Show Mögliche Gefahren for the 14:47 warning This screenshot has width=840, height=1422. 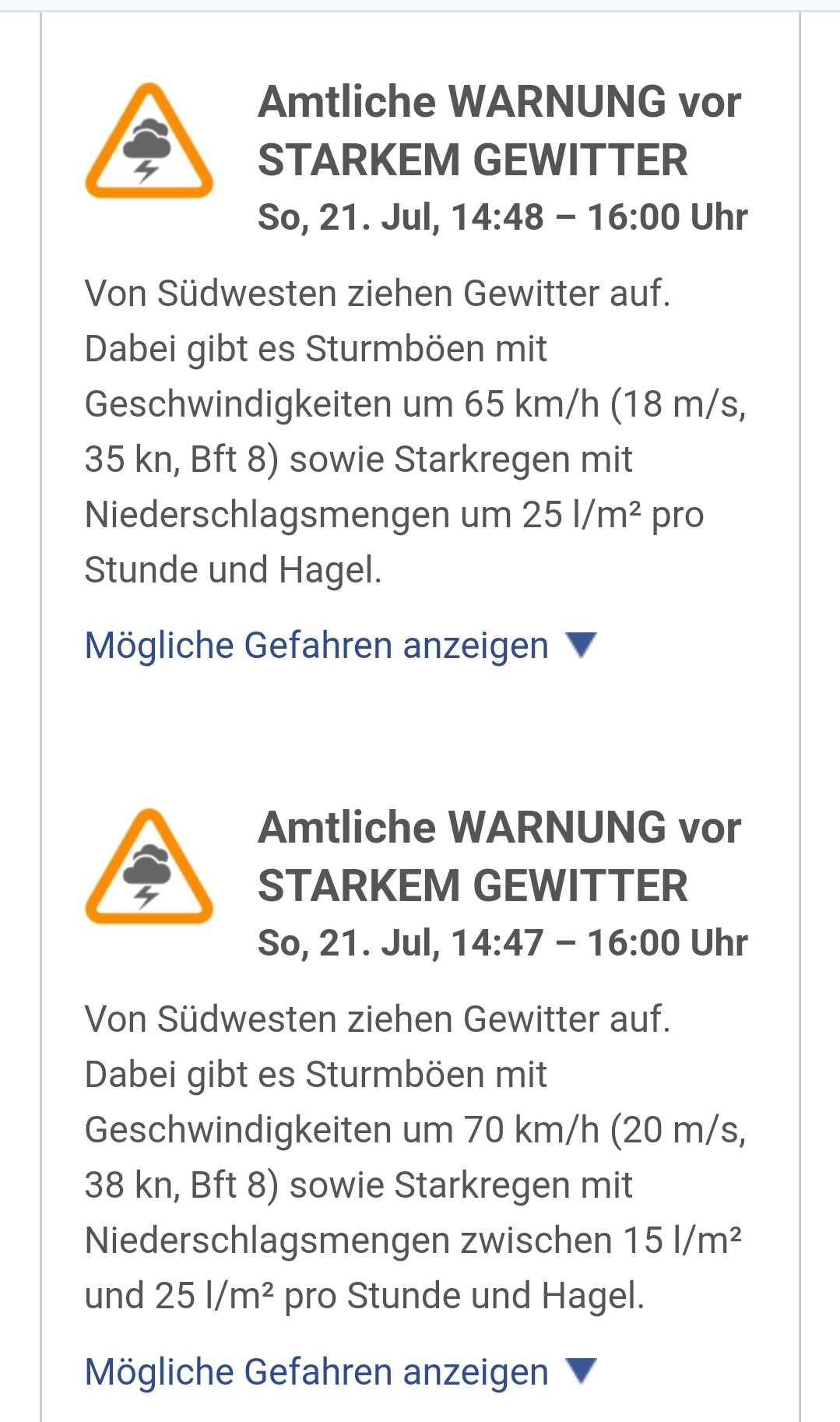pyautogui.click(x=339, y=1371)
